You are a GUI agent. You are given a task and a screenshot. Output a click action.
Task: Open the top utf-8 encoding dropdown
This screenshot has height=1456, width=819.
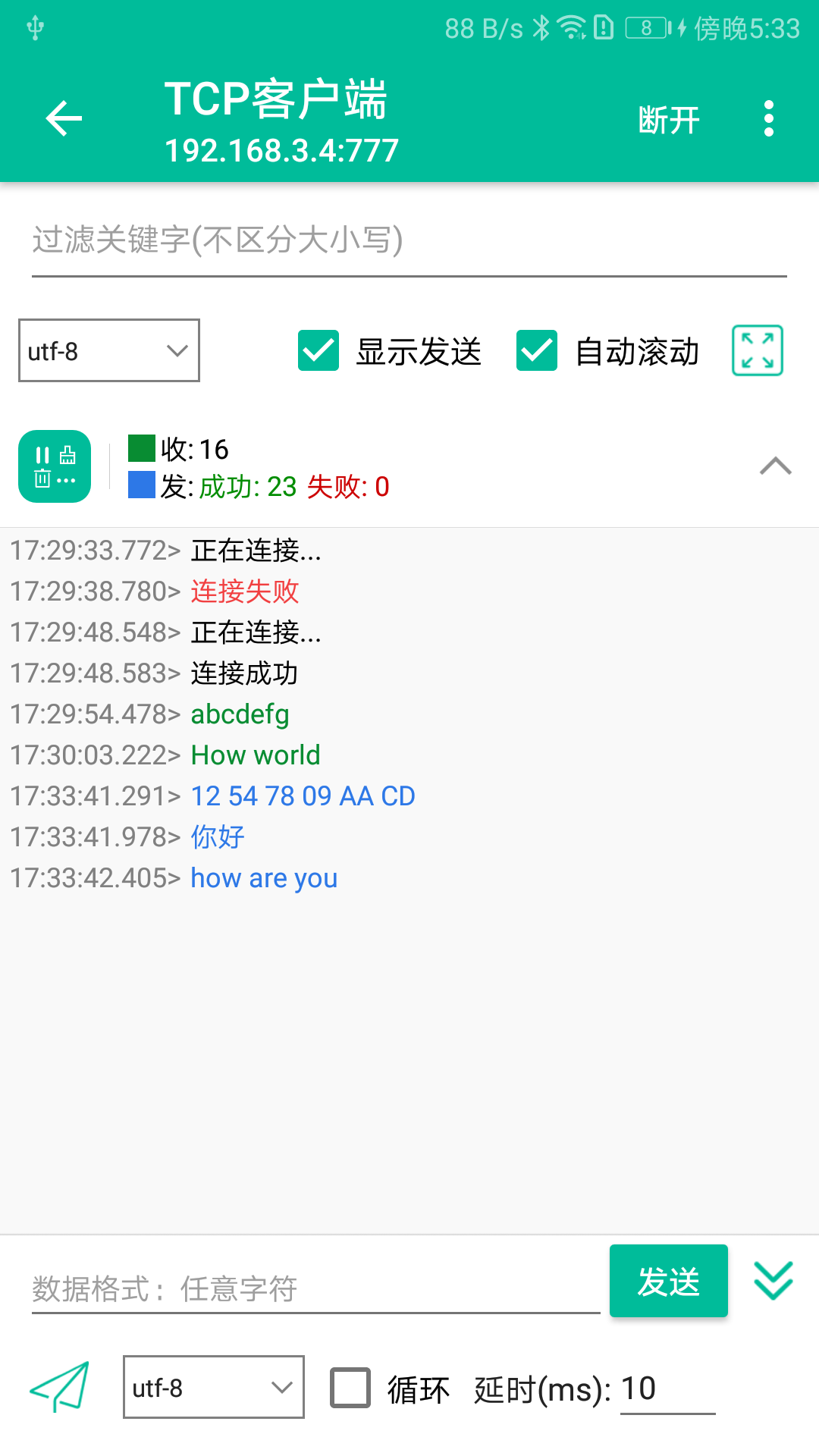click(x=108, y=350)
